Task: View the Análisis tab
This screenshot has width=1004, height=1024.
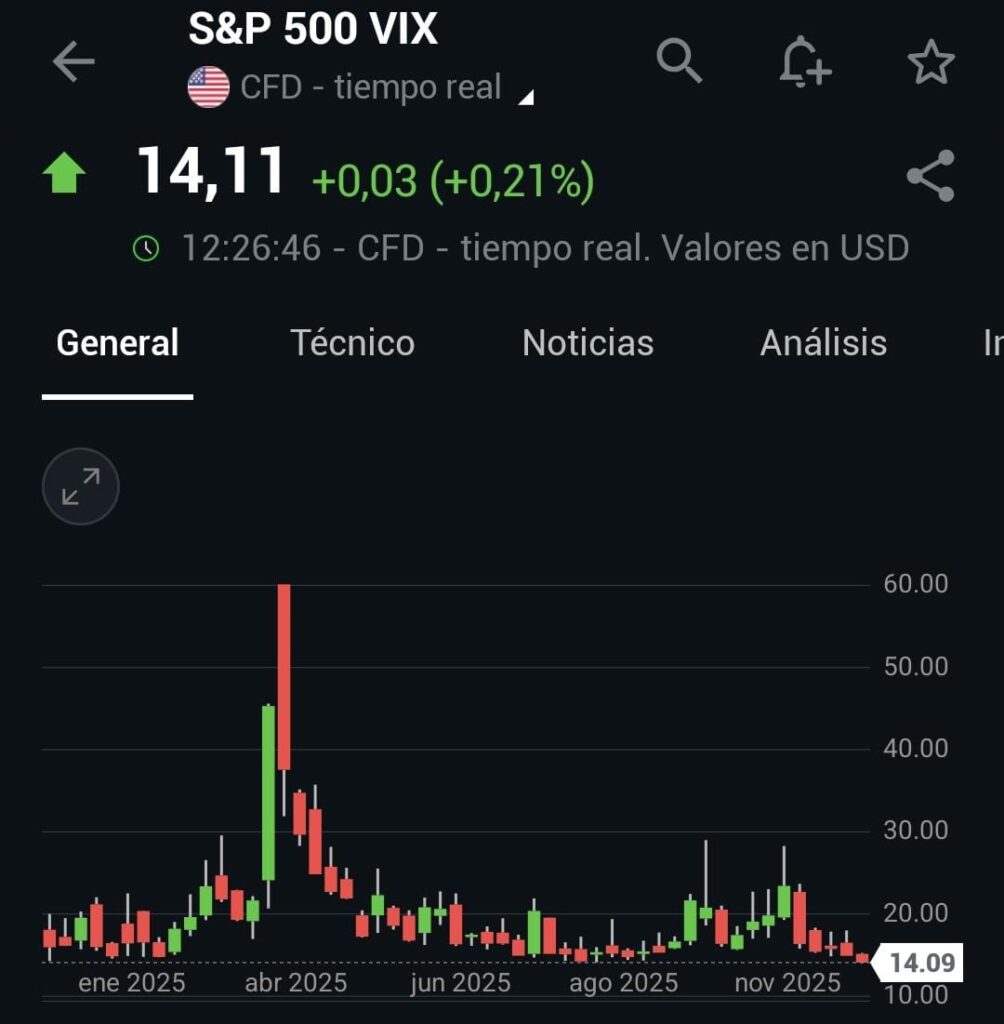Action: (x=822, y=343)
